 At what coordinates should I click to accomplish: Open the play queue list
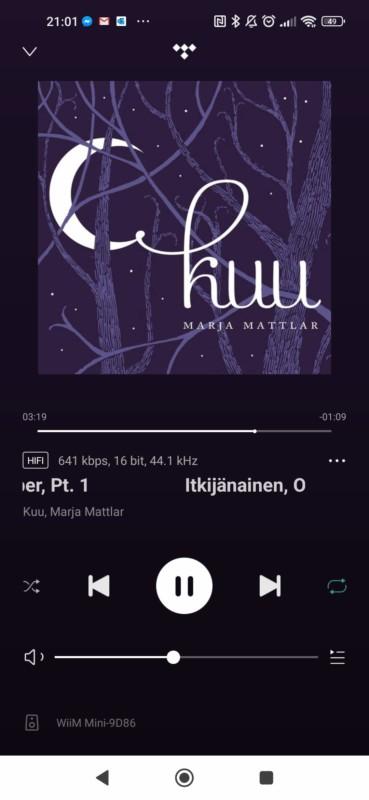coord(337,657)
